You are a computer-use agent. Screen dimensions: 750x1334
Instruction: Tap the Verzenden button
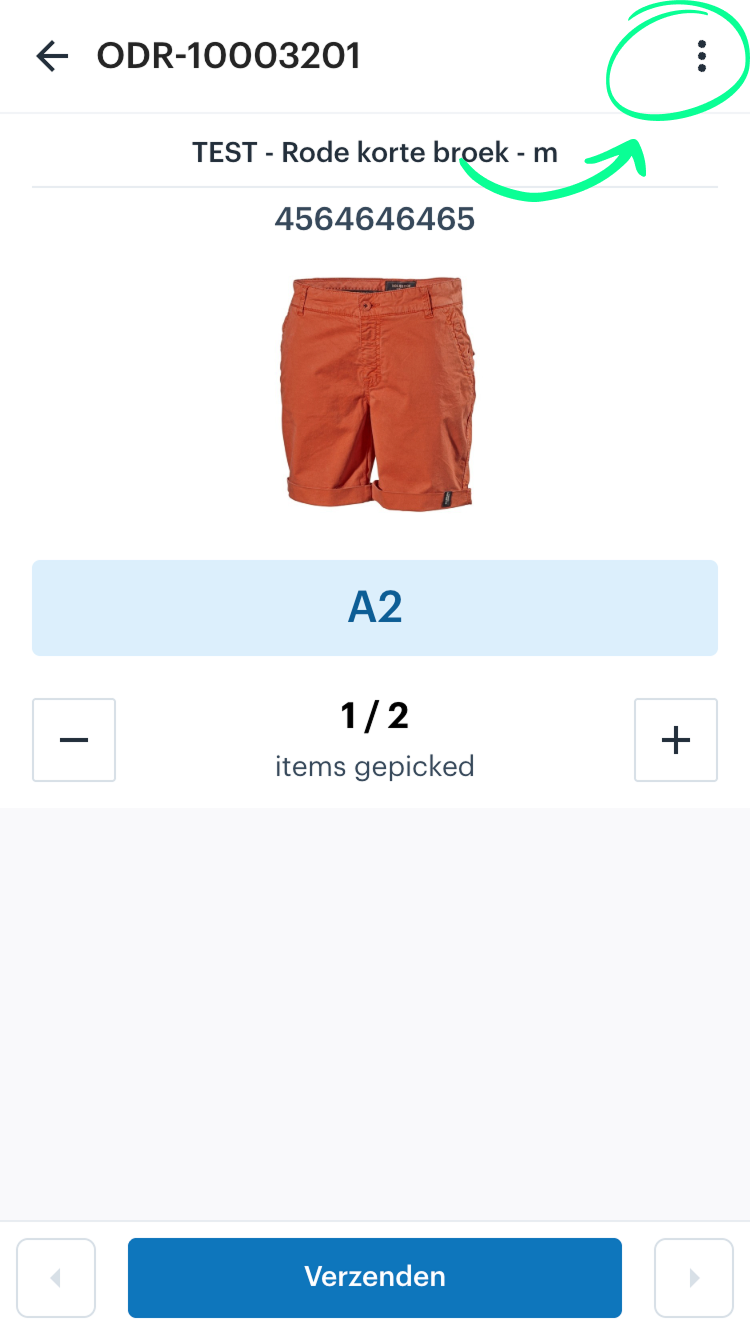pyautogui.click(x=375, y=1277)
